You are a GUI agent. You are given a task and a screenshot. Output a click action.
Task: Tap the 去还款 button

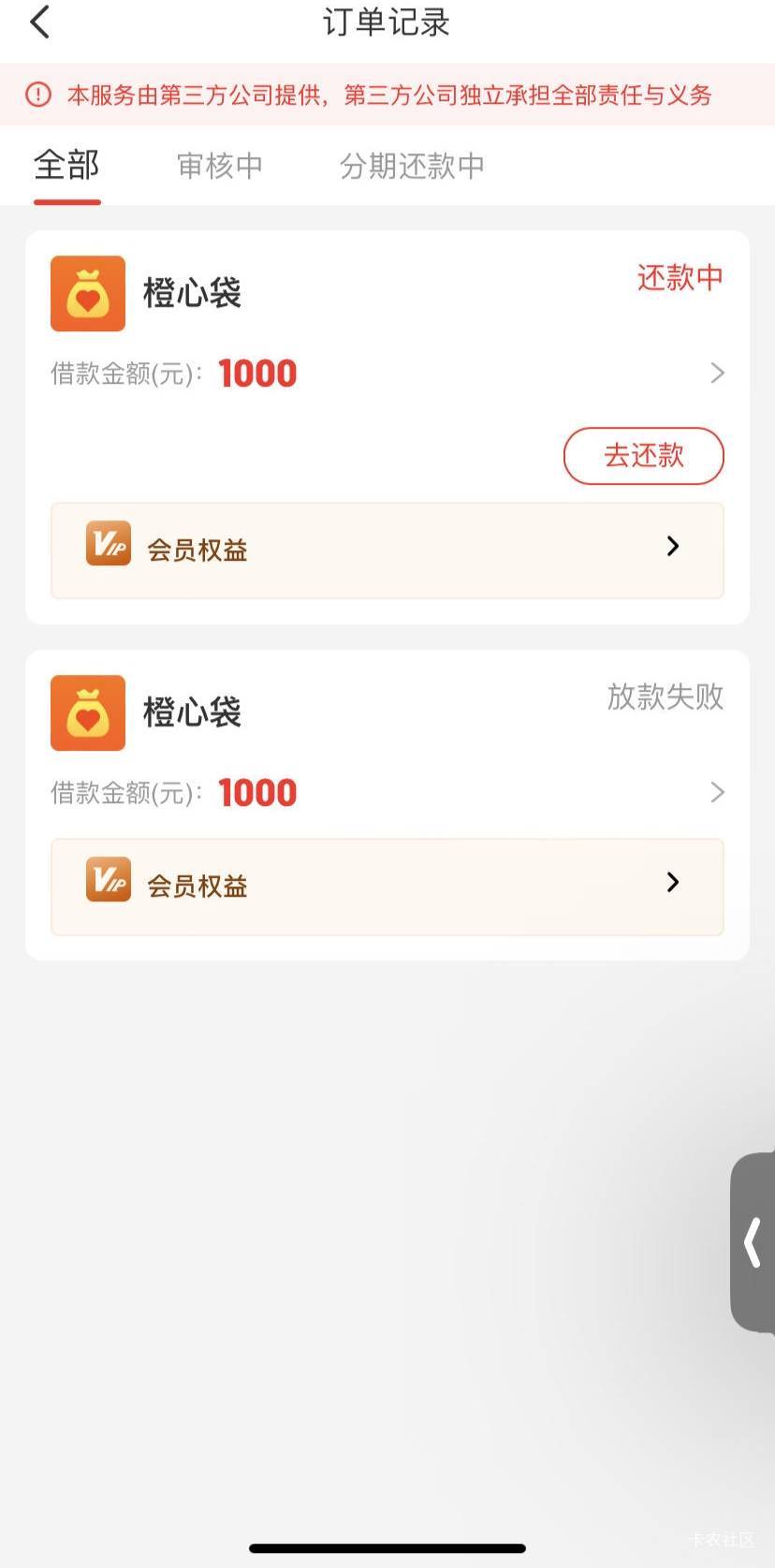coord(643,456)
